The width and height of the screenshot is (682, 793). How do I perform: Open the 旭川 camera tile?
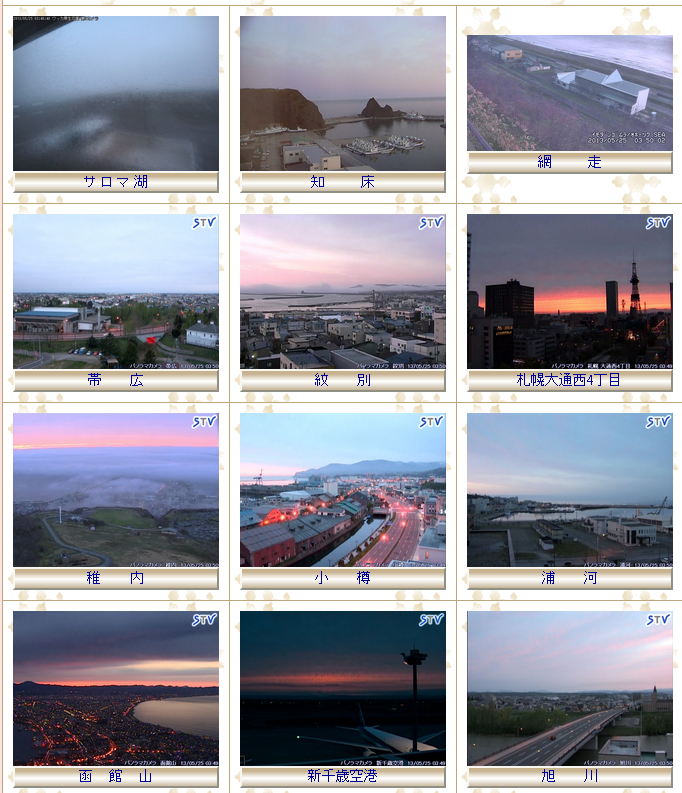569,688
